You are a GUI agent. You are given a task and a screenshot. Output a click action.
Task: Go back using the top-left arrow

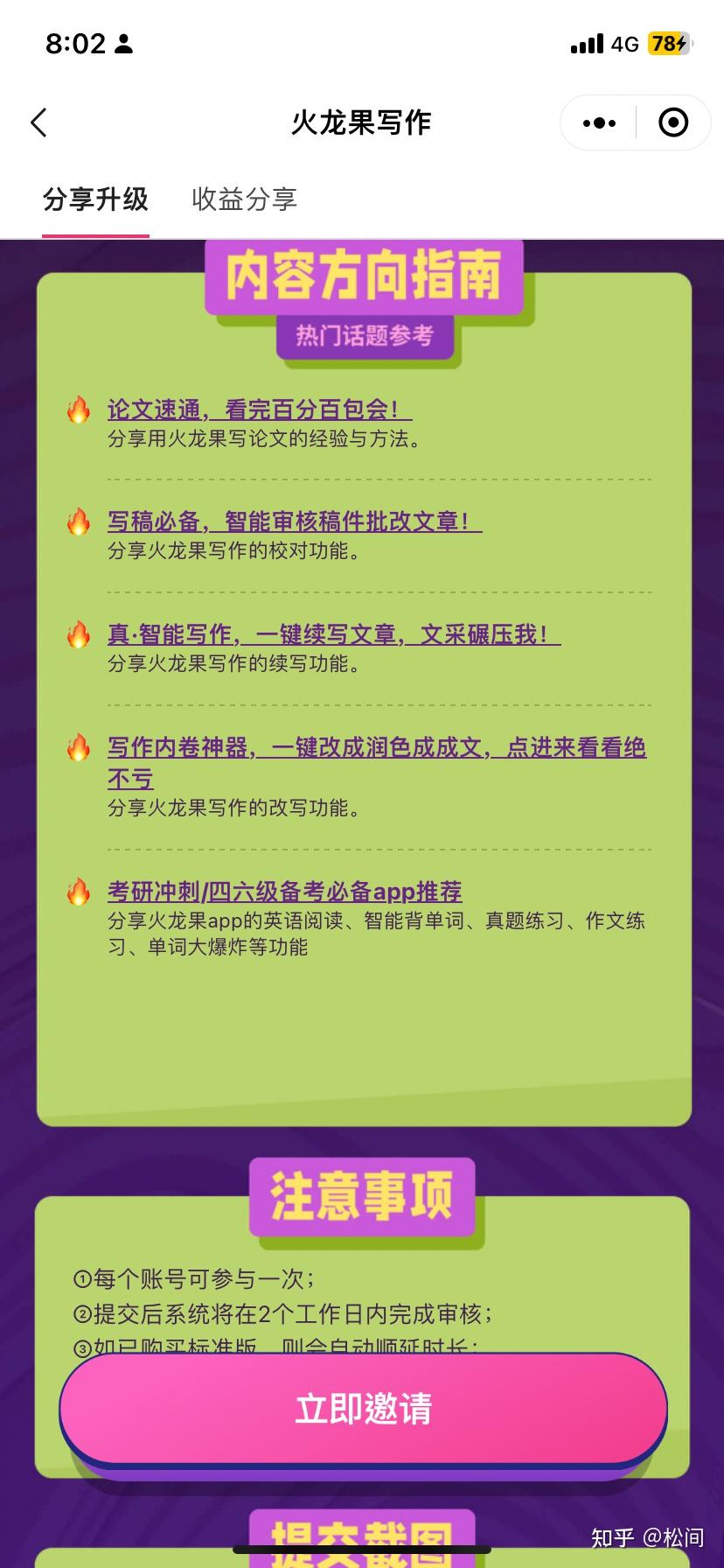[x=38, y=122]
